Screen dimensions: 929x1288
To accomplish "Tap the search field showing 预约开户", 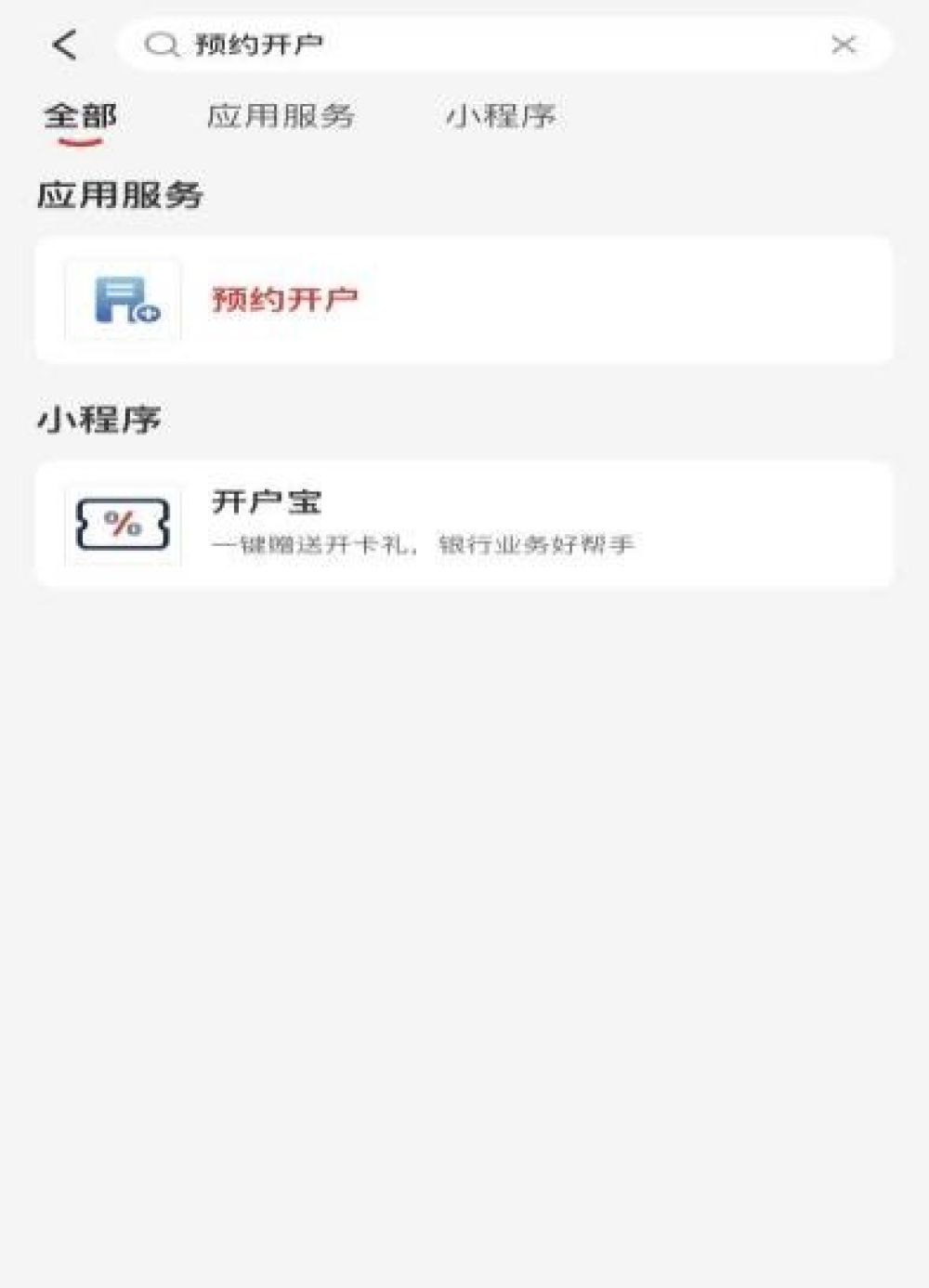I will pos(483,45).
